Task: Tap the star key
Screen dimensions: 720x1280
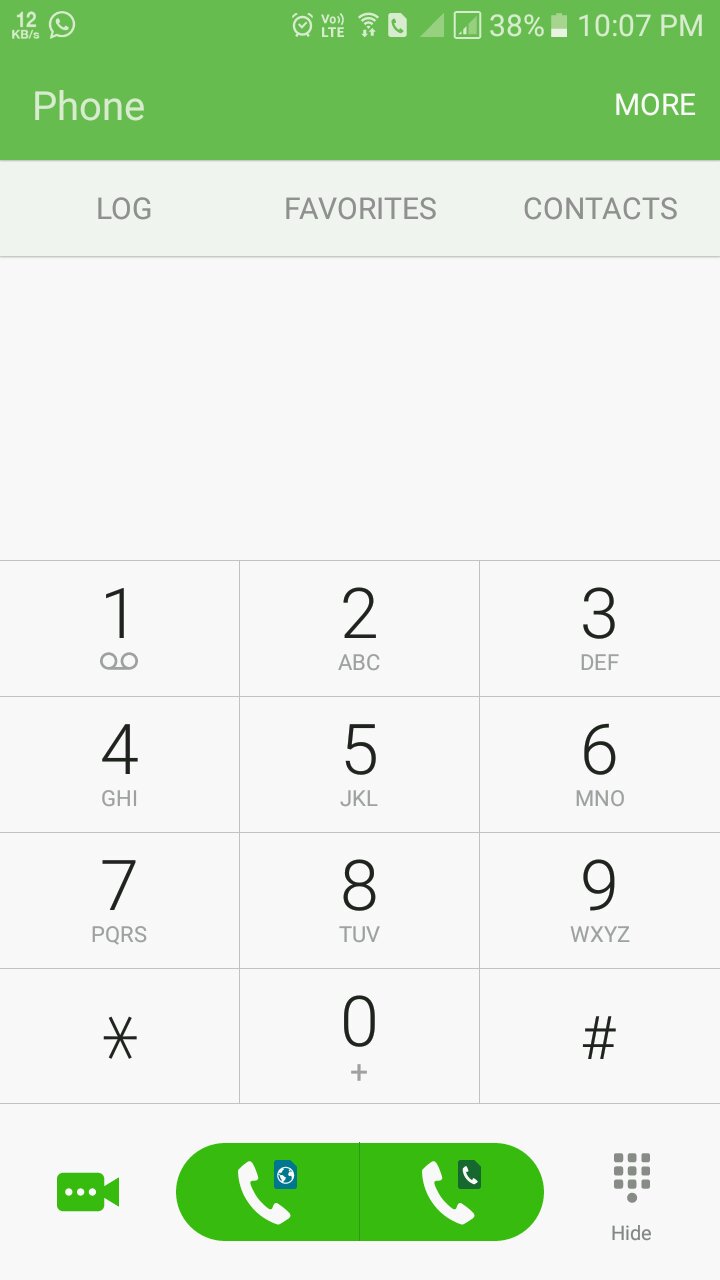Action: 119,1036
